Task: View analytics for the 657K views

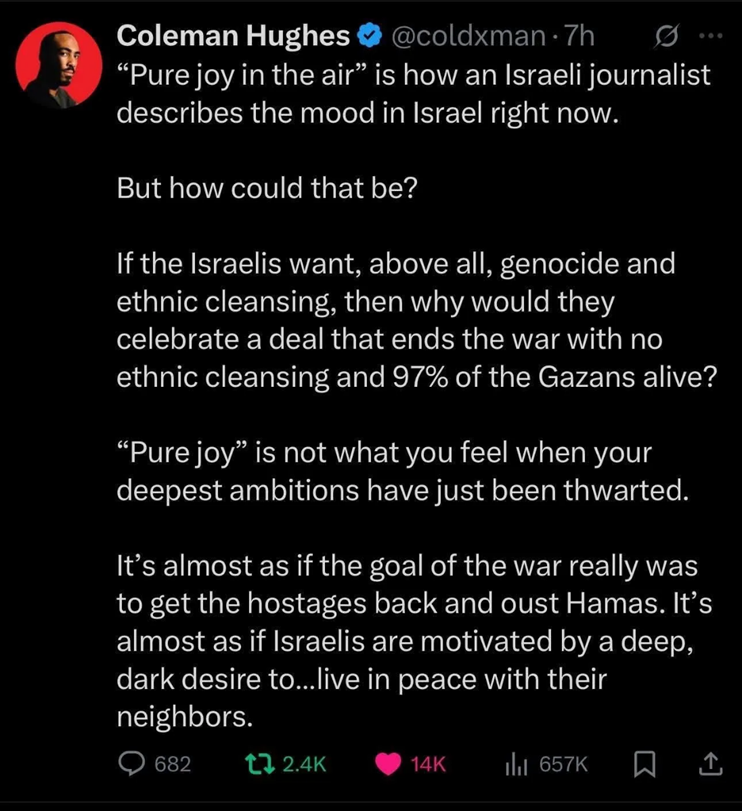Action: 516,764
